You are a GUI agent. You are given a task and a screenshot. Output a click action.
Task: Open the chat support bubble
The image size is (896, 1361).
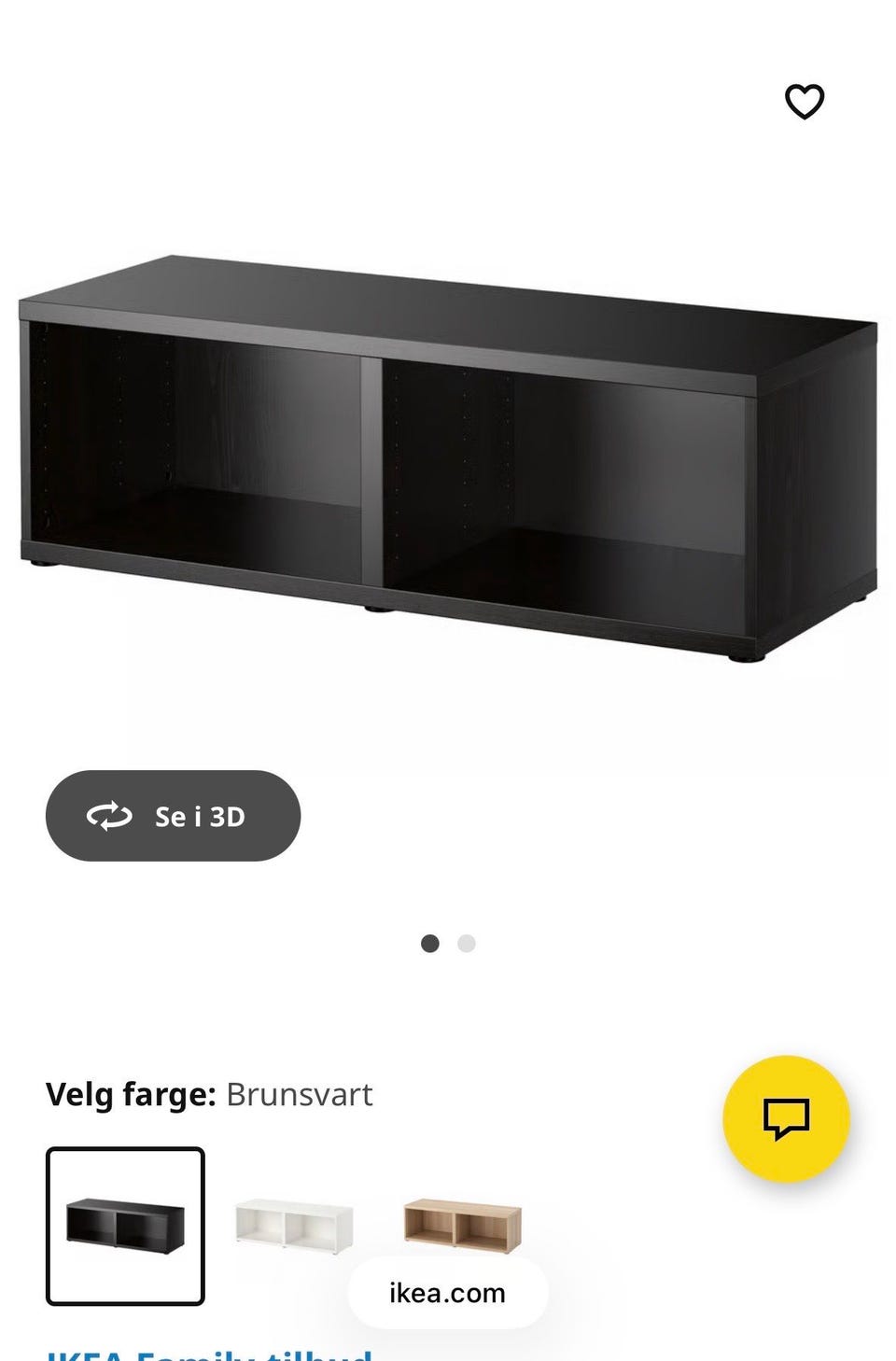tap(786, 1118)
